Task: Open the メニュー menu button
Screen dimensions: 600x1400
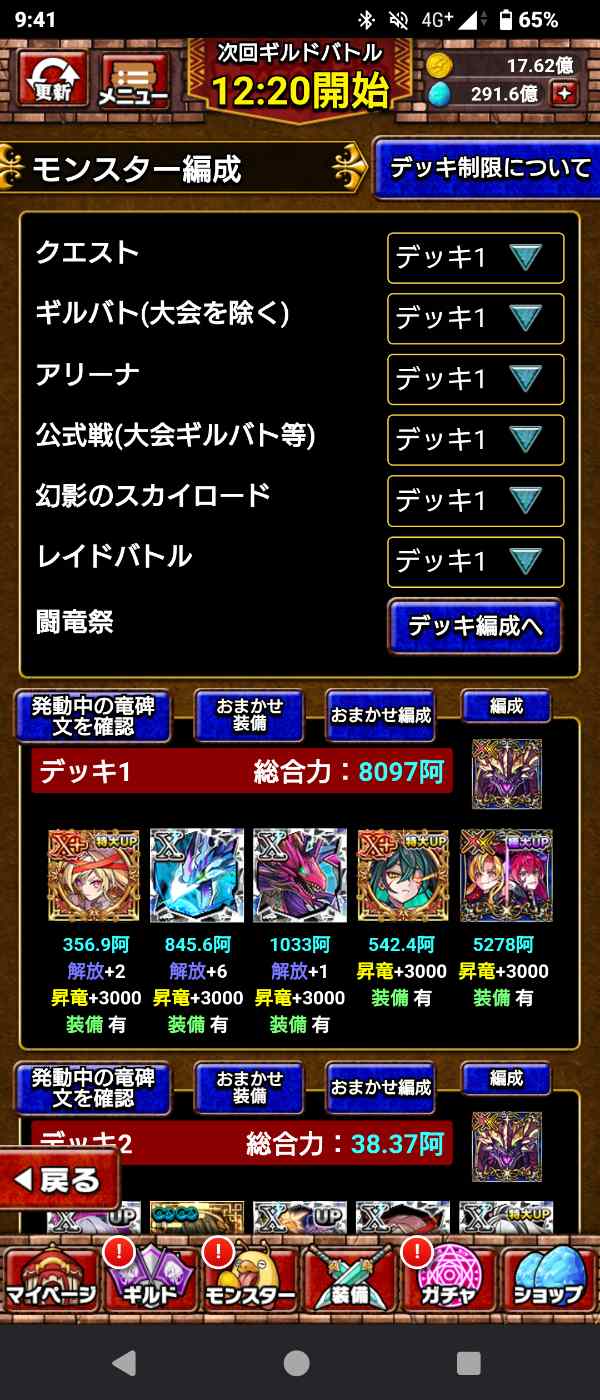Action: pyautogui.click(x=134, y=81)
